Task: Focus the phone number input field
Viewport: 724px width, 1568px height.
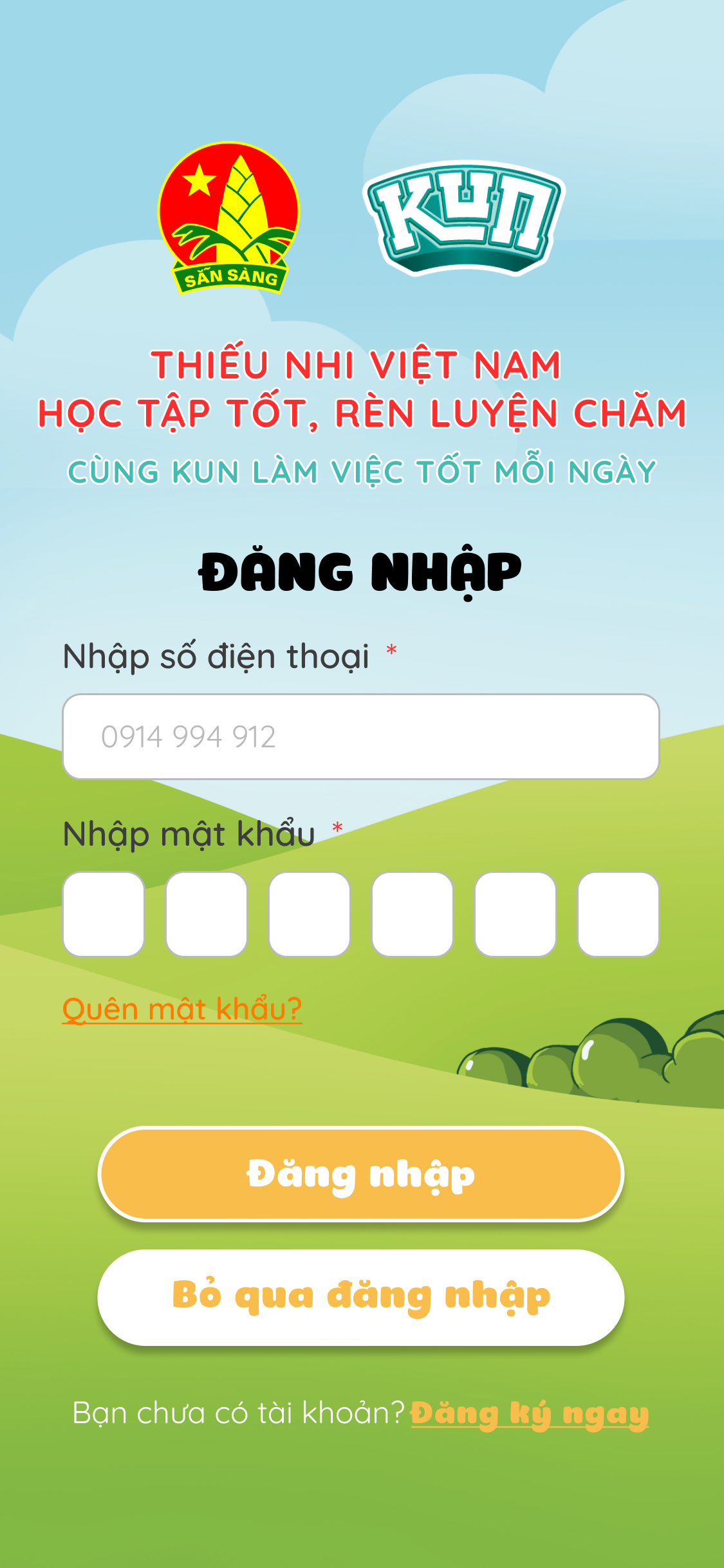Action: point(360,736)
